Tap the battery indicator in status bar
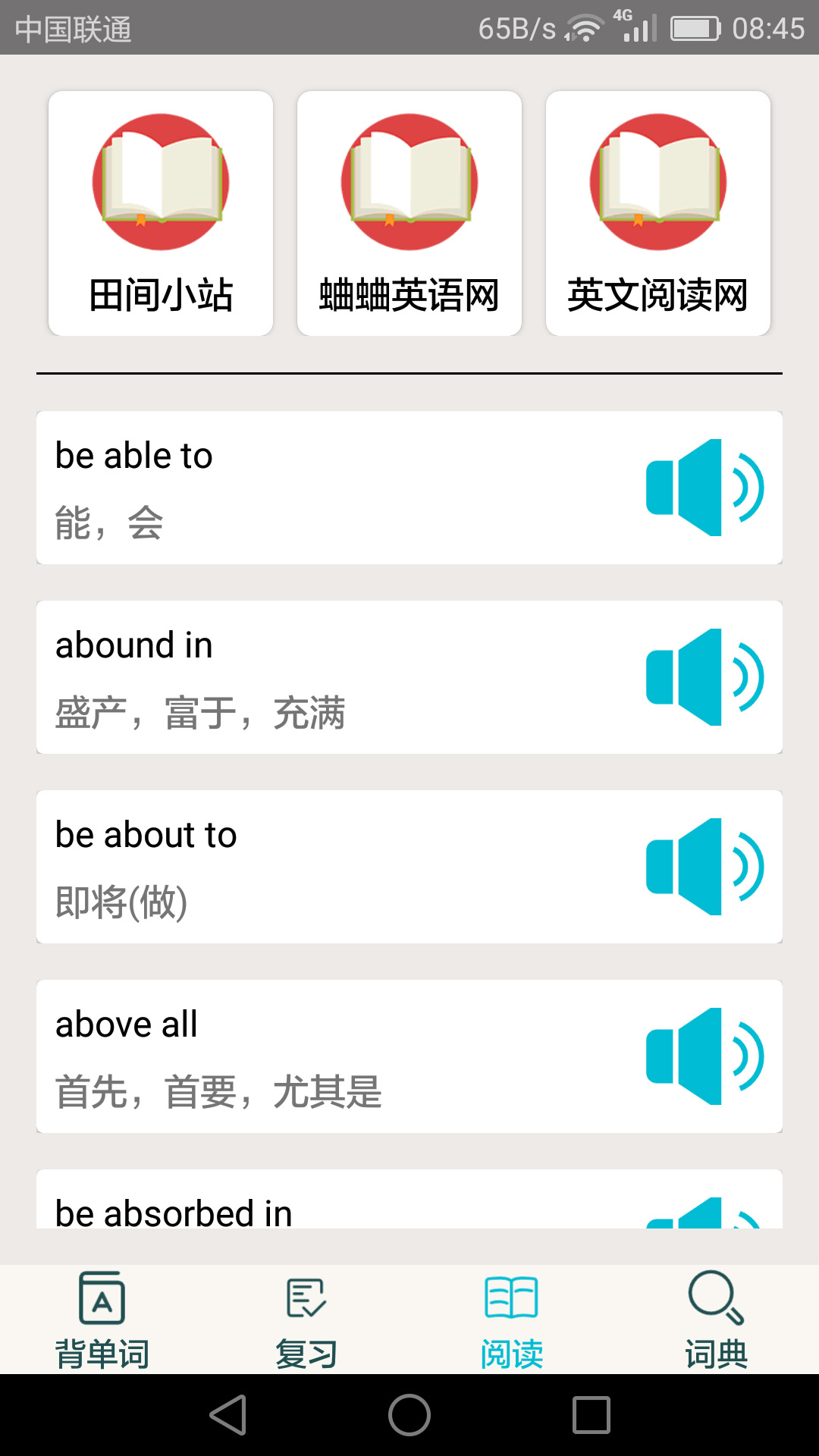819x1456 pixels. 695,29
